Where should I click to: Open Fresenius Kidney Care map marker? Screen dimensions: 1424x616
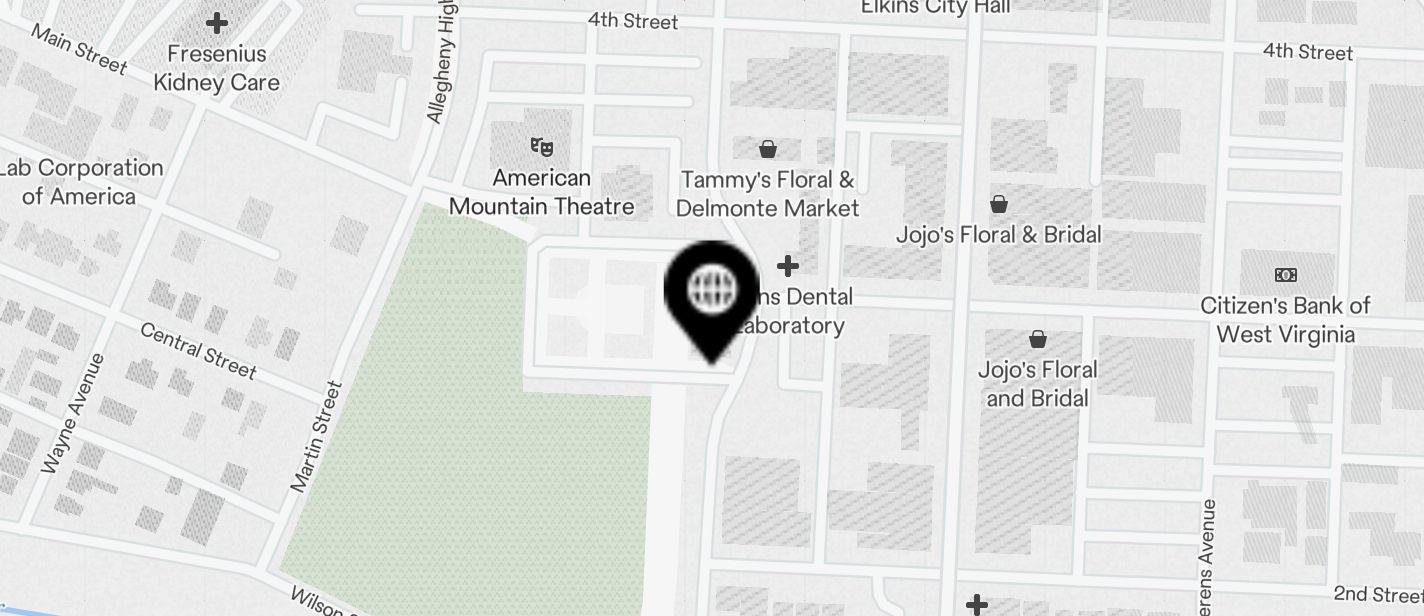click(x=217, y=23)
